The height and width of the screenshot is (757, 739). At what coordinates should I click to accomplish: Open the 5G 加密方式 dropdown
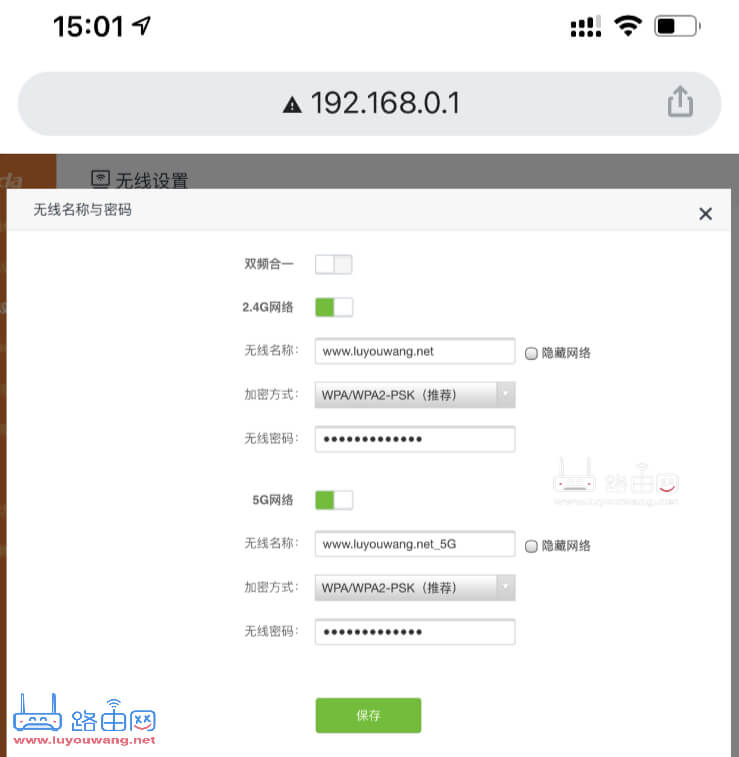point(415,588)
